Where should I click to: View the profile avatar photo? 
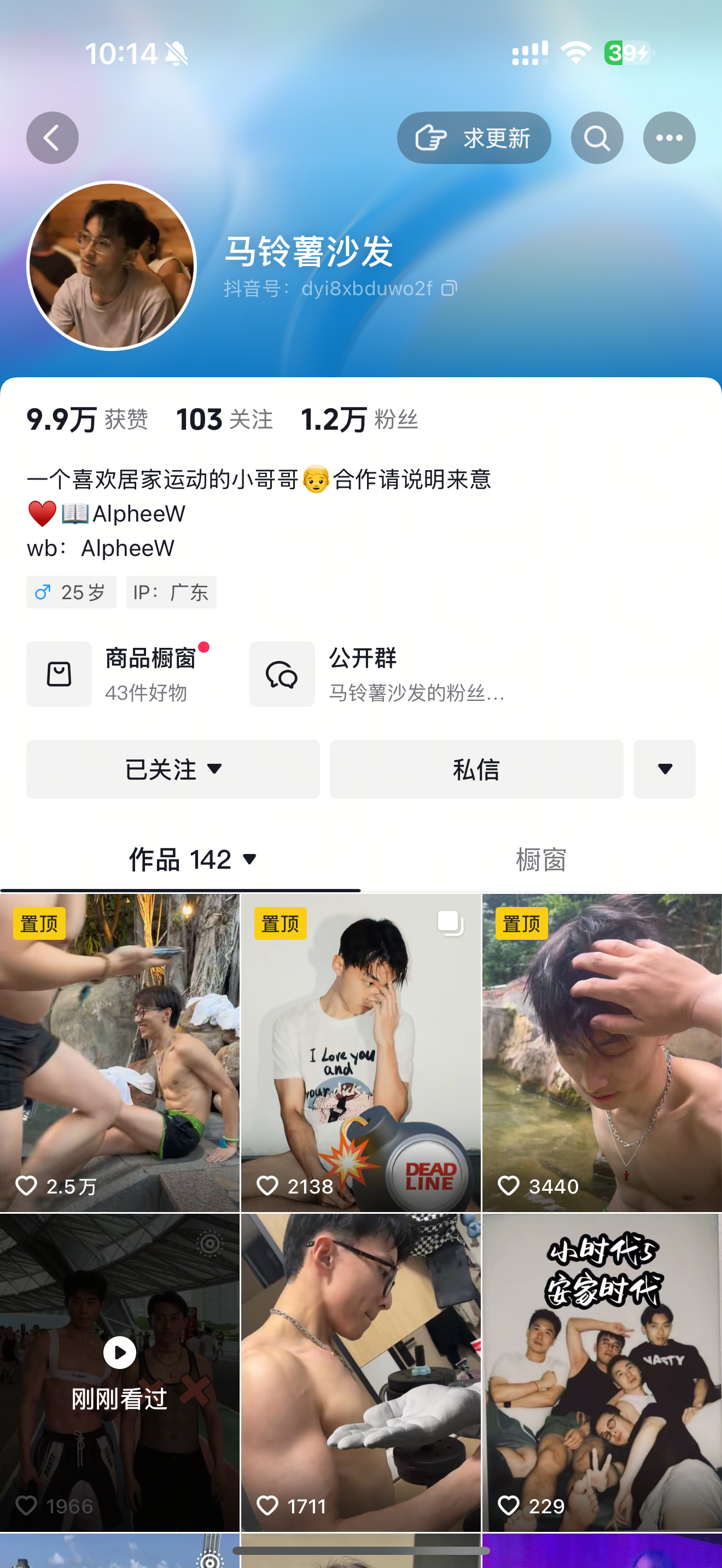coord(112,265)
